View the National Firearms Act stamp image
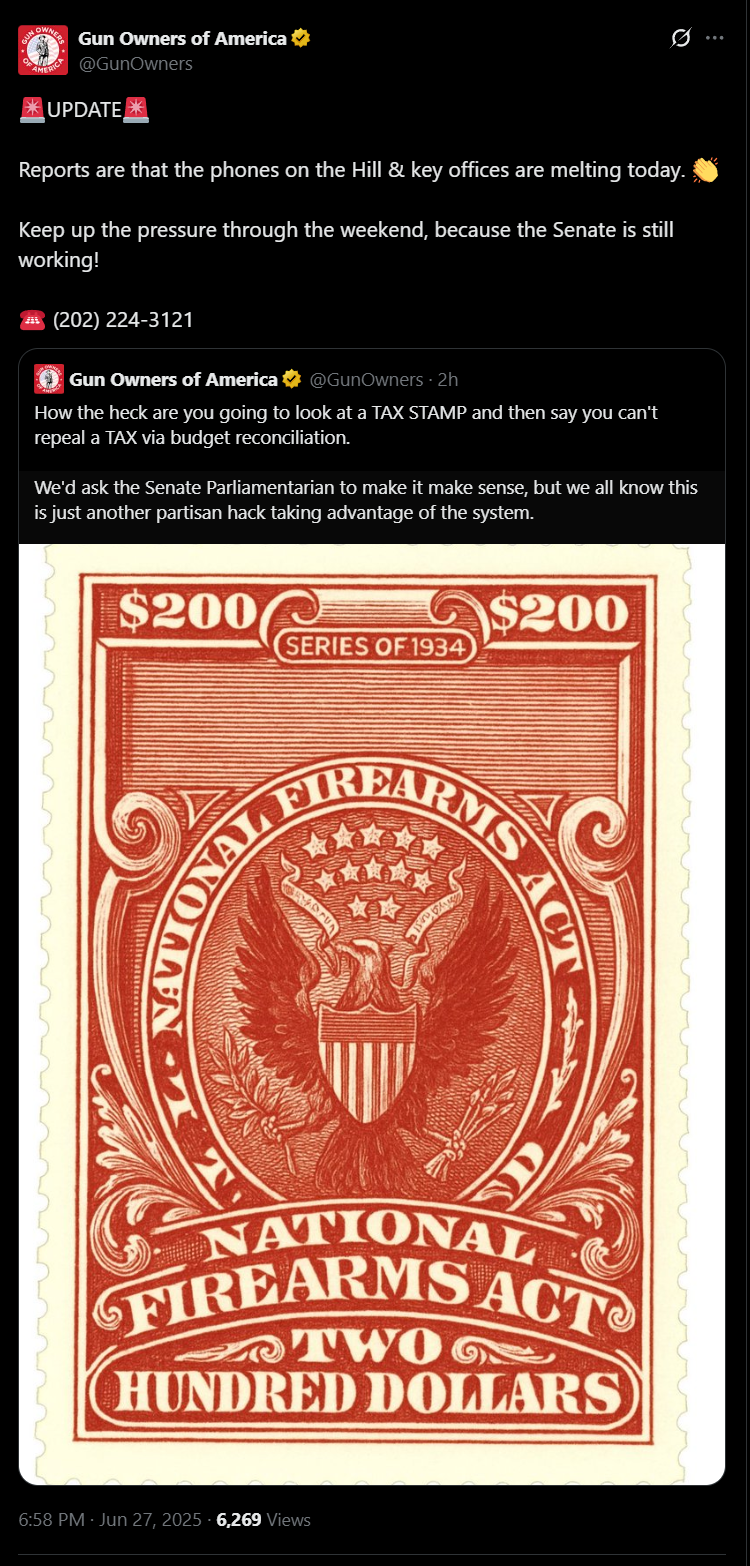The height and width of the screenshot is (1566, 750). (x=372, y=1014)
